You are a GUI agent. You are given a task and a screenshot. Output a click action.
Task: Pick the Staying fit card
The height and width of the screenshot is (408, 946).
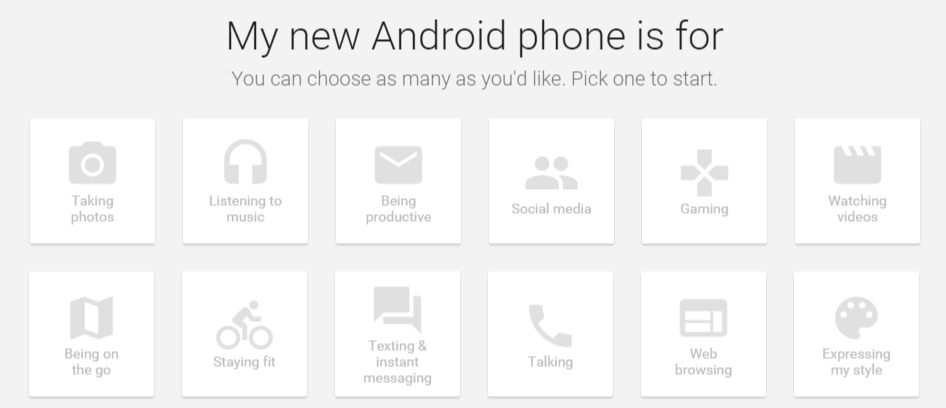point(245,334)
